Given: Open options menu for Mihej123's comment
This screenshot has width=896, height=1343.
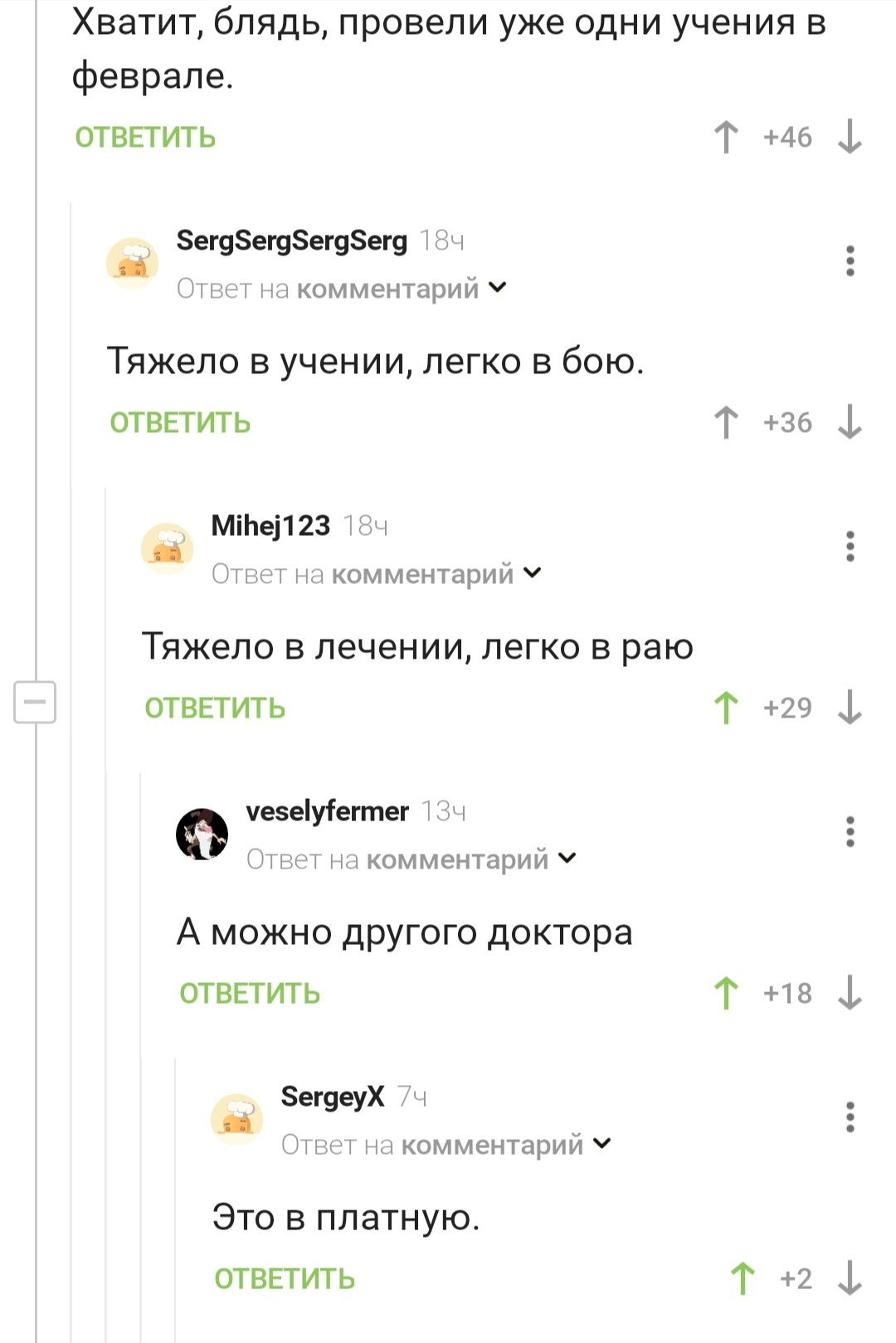Looking at the screenshot, I should (x=850, y=547).
